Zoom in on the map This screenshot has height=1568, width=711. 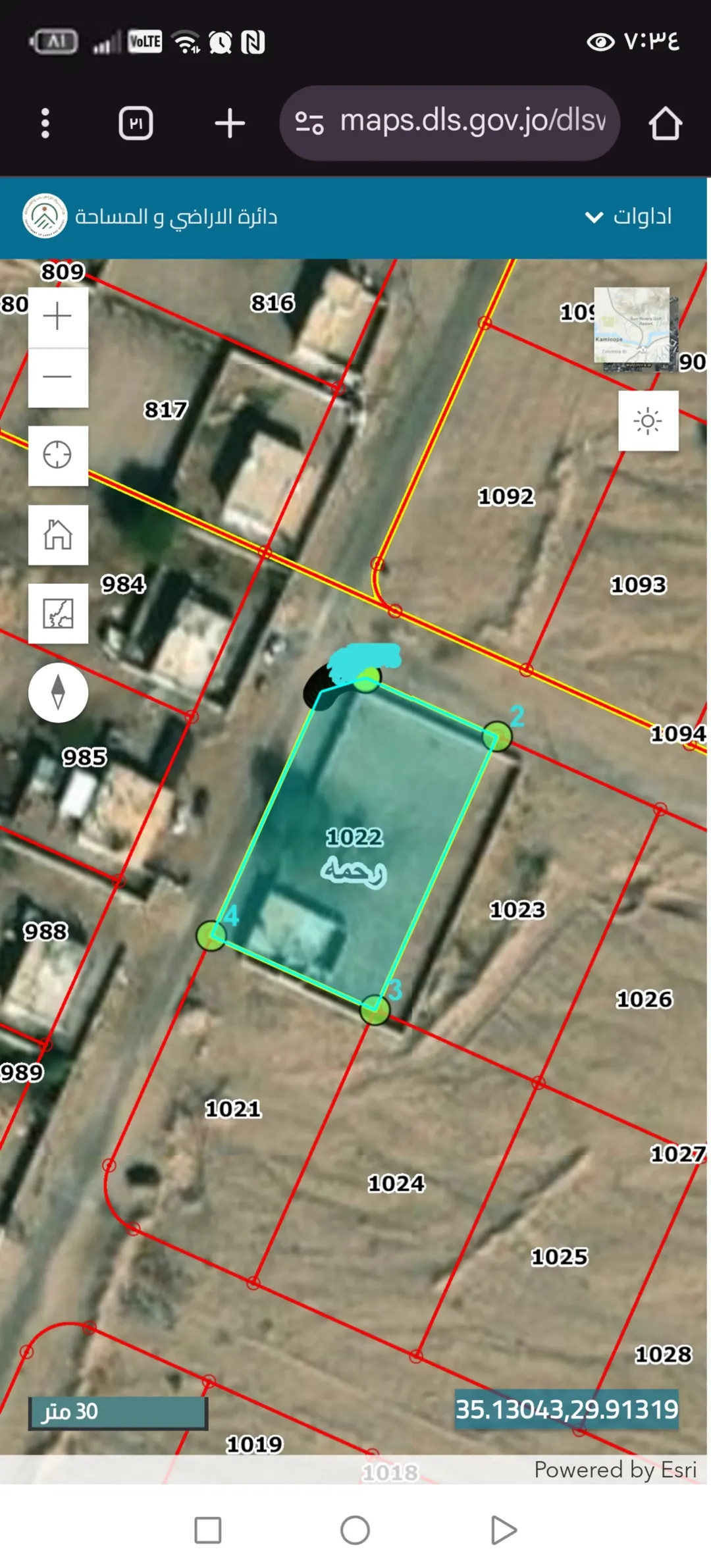click(58, 316)
